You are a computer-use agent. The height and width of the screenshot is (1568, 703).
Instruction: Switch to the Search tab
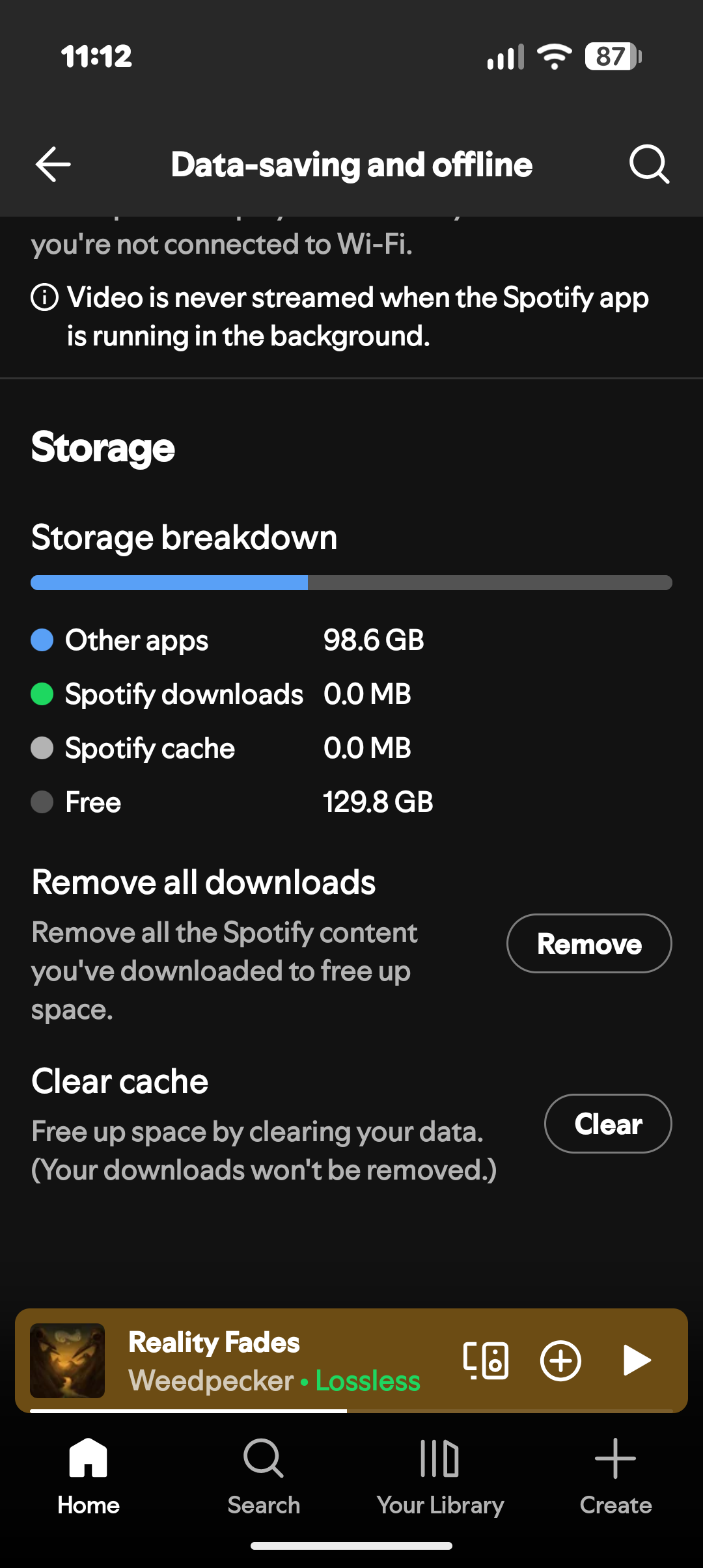click(264, 1477)
